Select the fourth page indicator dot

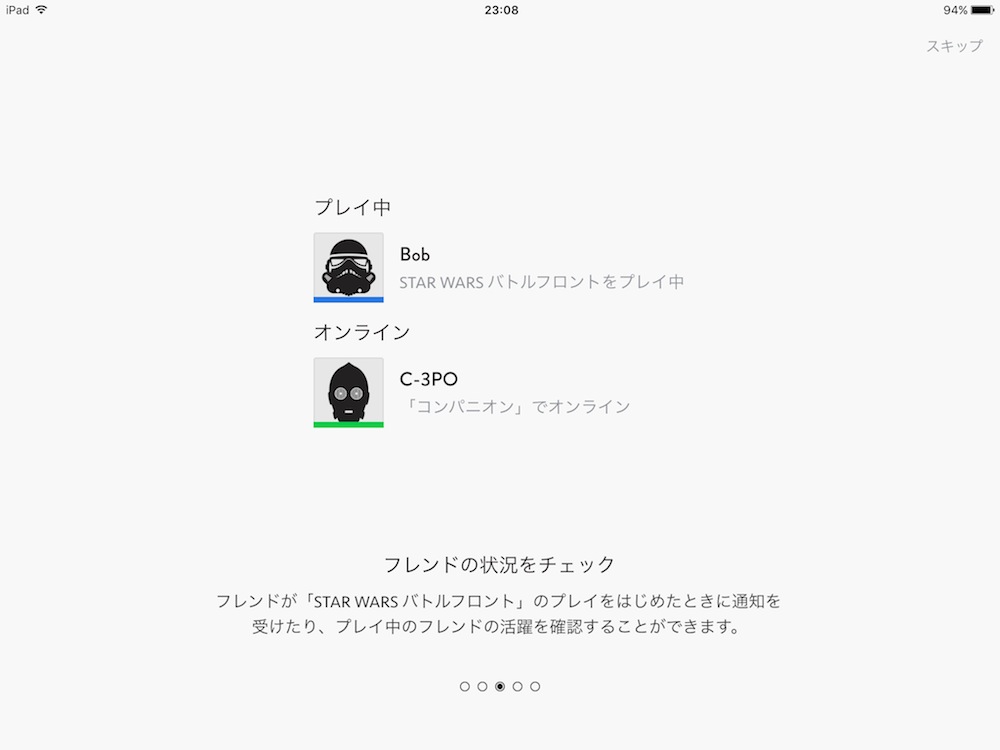(518, 687)
